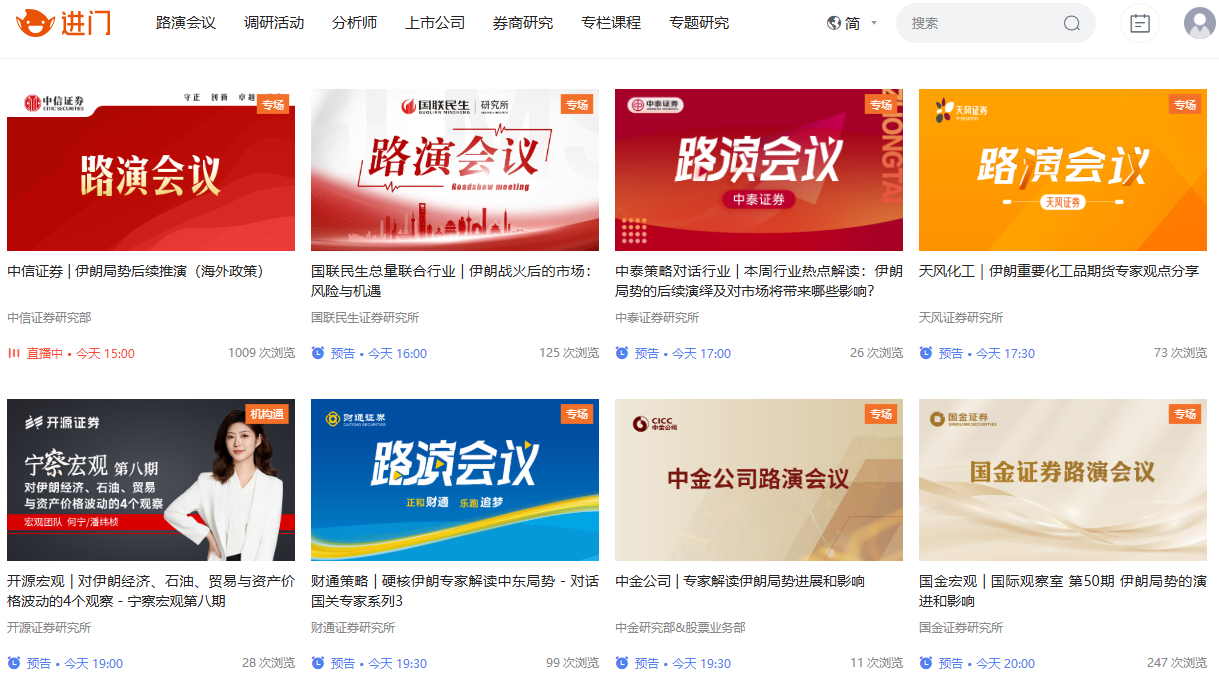Viewport: 1219px width, 682px height.
Task: Switch to 专题研究 tab
Action: coord(699,22)
